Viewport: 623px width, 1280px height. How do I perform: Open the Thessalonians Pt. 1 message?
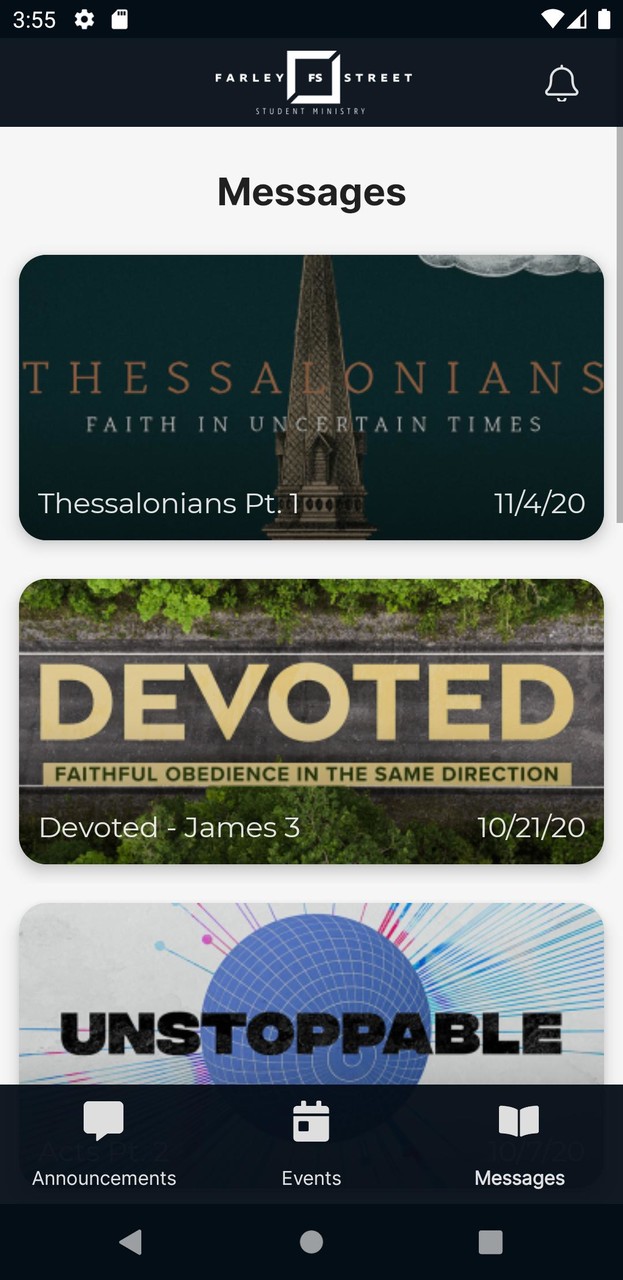point(311,397)
